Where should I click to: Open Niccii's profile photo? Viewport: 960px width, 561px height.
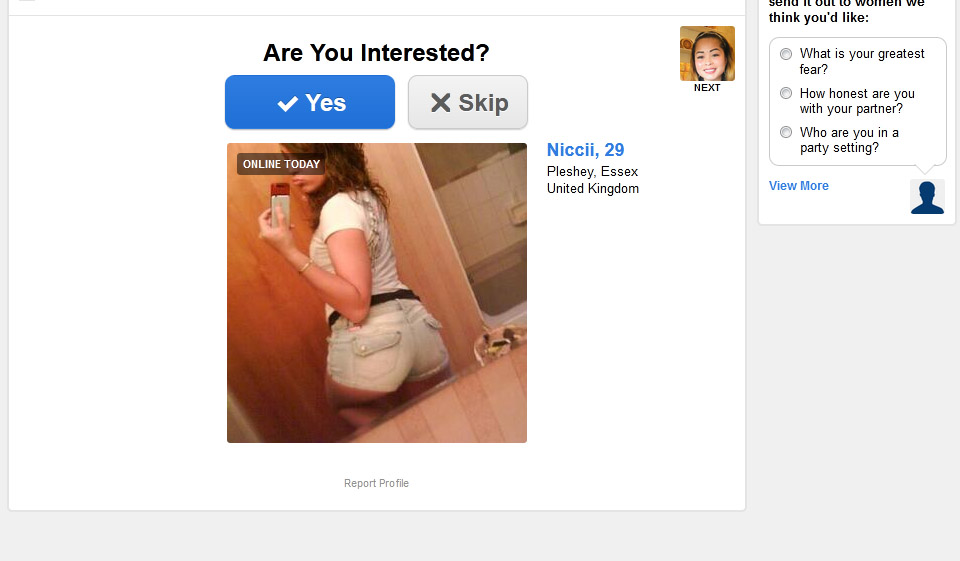click(376, 293)
